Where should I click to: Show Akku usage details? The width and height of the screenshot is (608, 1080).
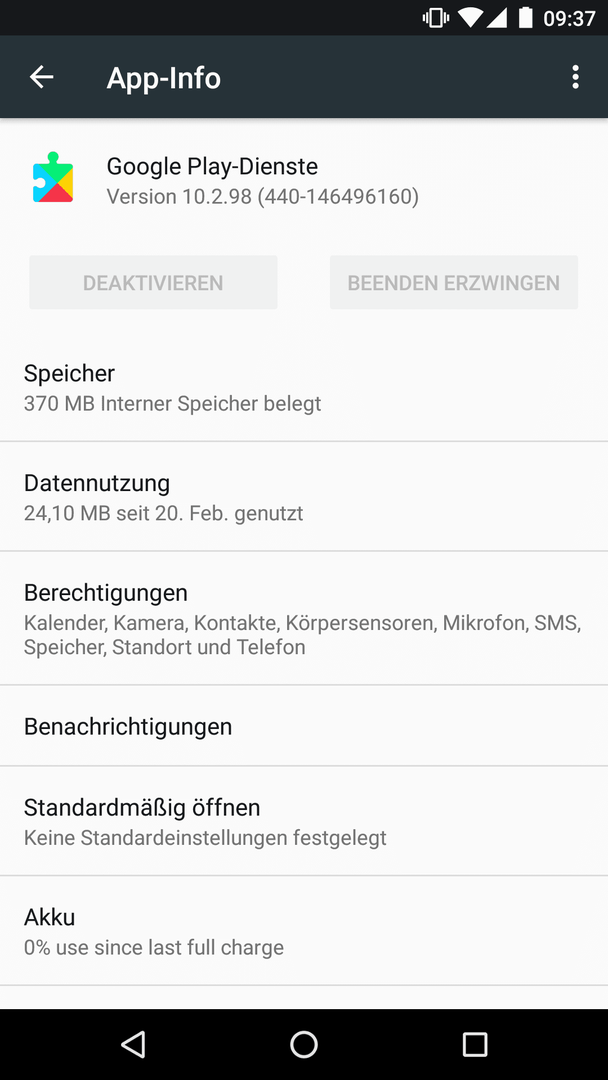pos(304,931)
